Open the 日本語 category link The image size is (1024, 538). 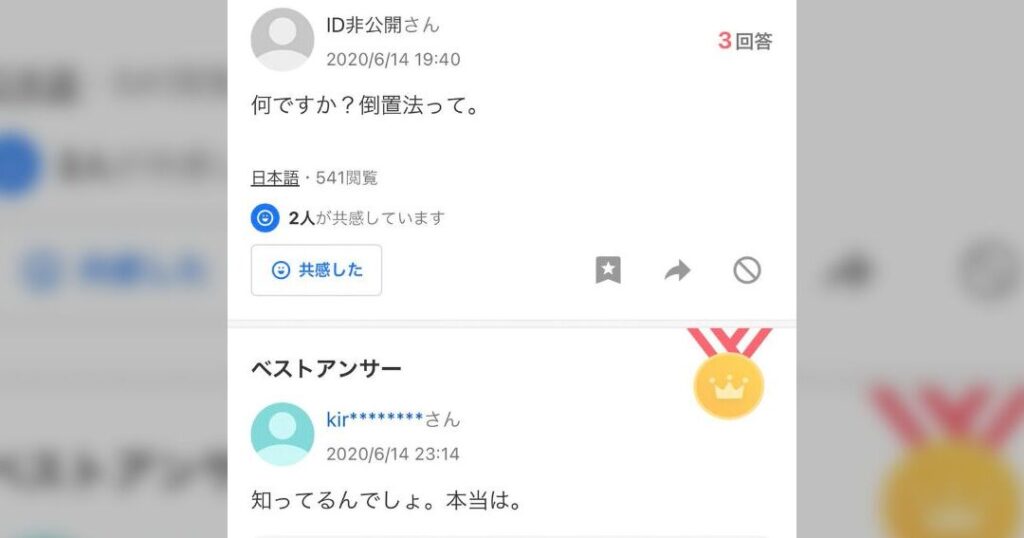(275, 178)
